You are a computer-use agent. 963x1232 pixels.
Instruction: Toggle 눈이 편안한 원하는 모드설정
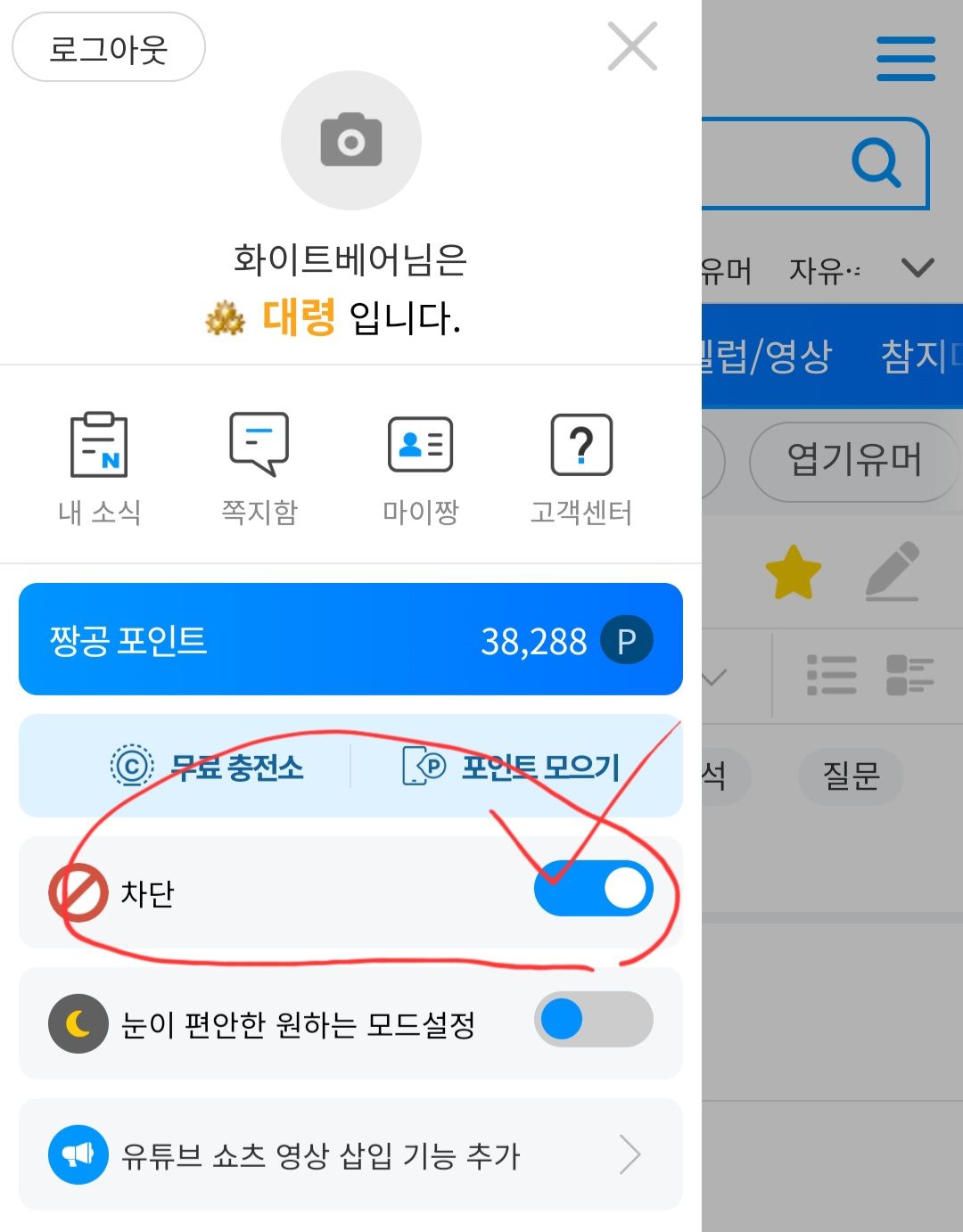[593, 1020]
